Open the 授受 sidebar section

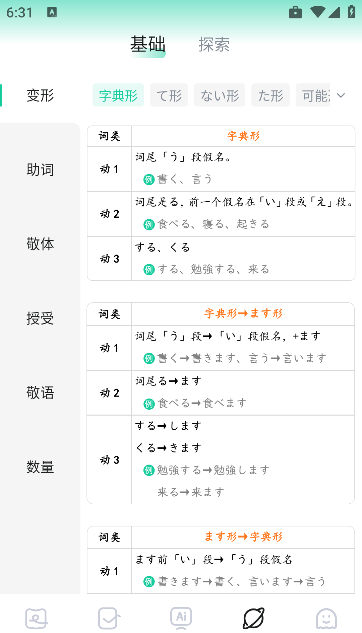tap(40, 318)
